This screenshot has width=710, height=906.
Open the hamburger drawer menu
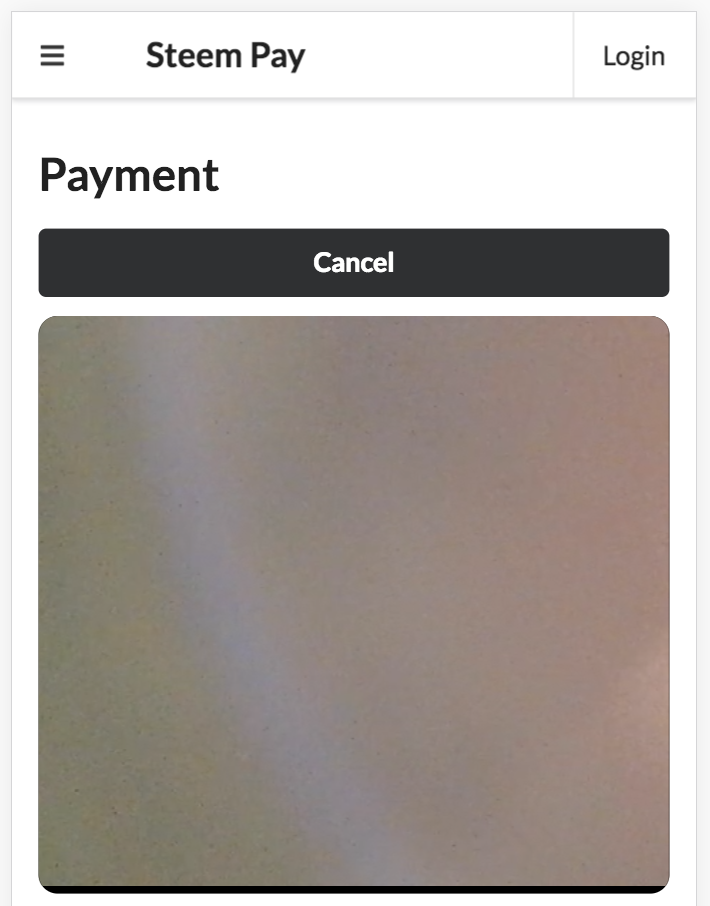[52, 56]
